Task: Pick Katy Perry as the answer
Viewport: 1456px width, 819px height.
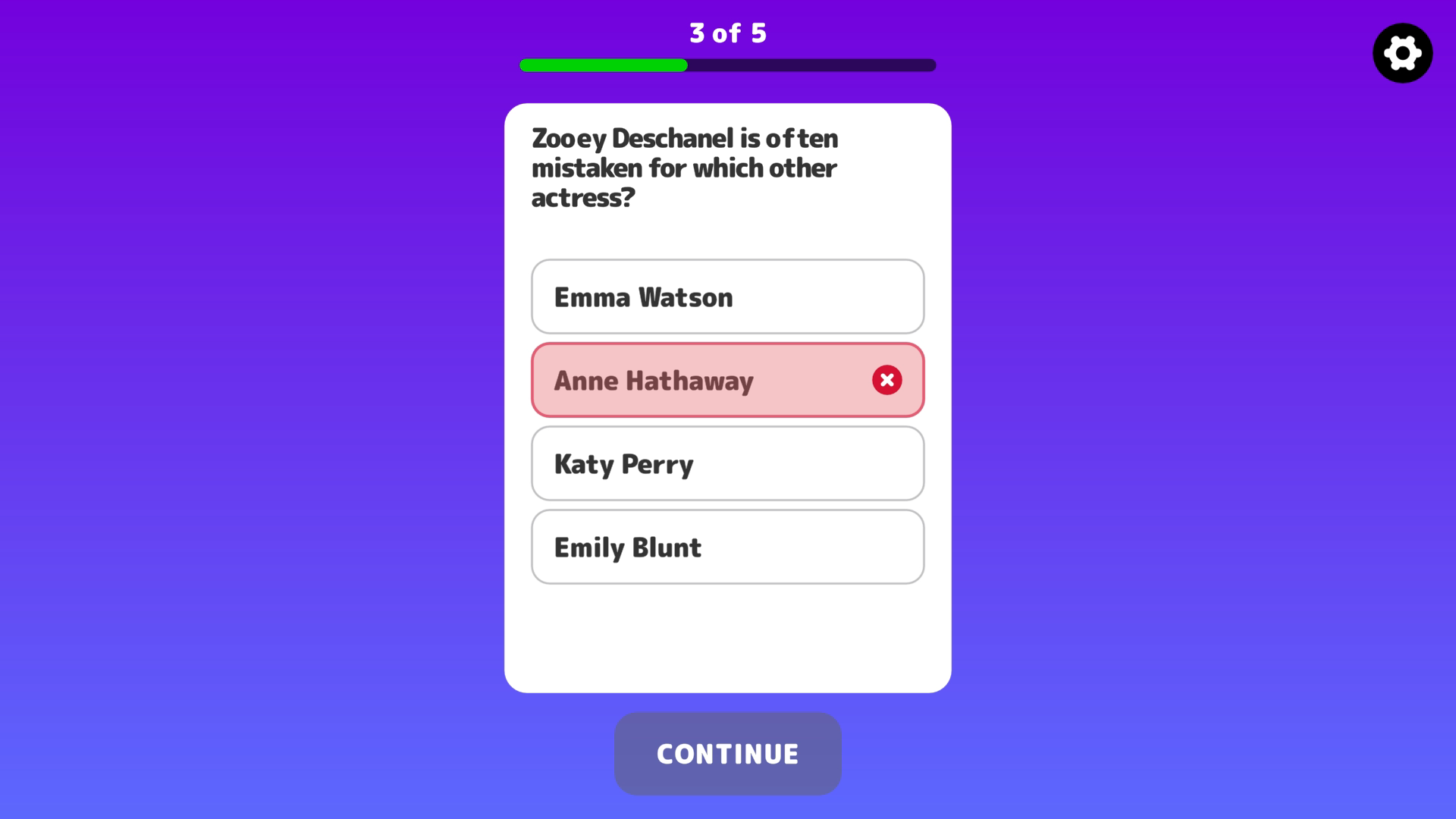Action: pyautogui.click(x=727, y=463)
